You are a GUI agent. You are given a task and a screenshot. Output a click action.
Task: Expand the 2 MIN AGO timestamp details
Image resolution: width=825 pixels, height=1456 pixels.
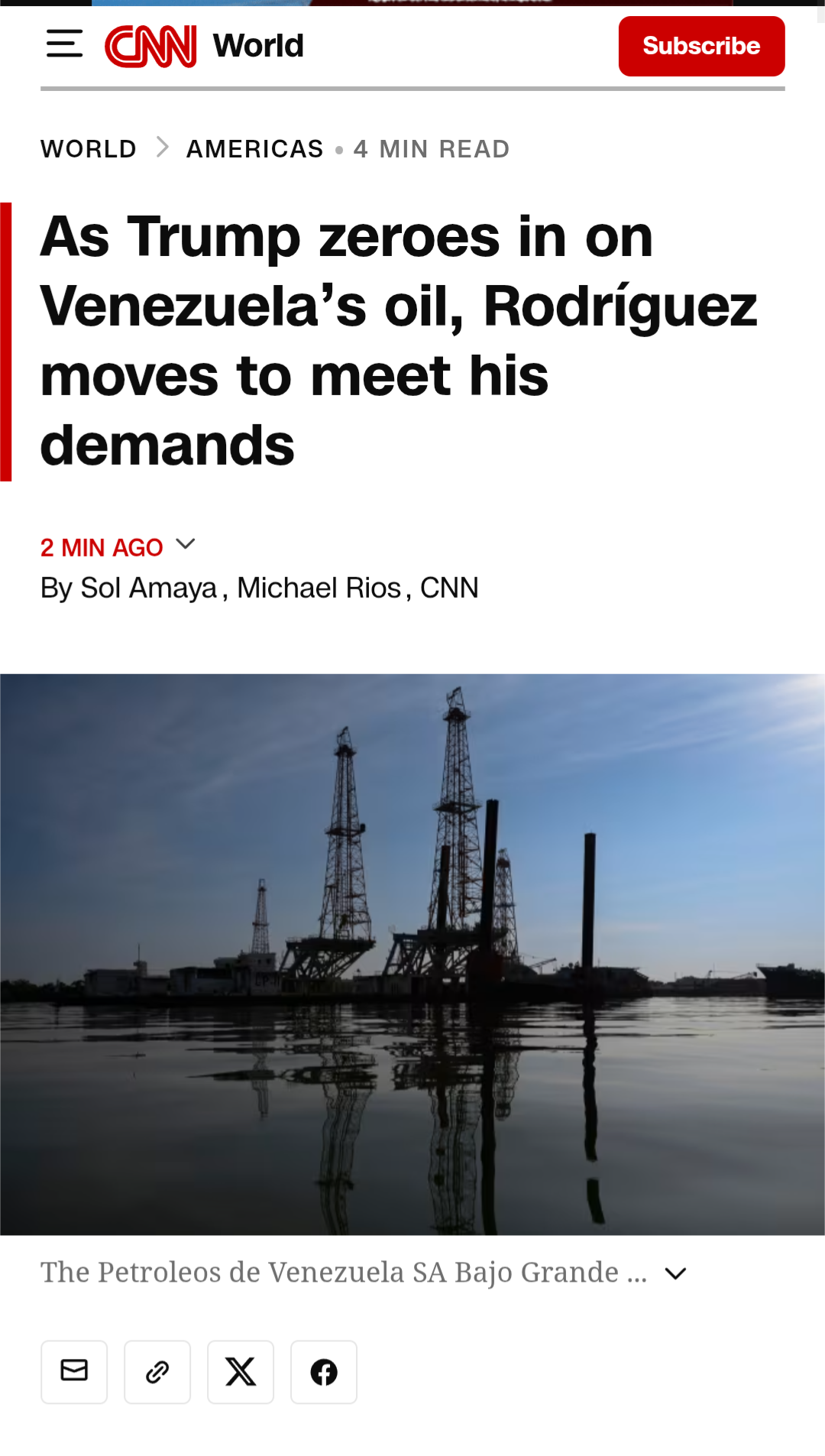186,545
